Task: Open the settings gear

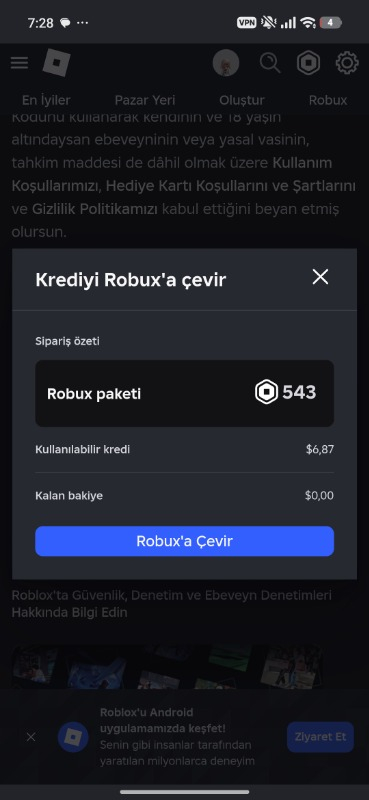Action: point(347,63)
